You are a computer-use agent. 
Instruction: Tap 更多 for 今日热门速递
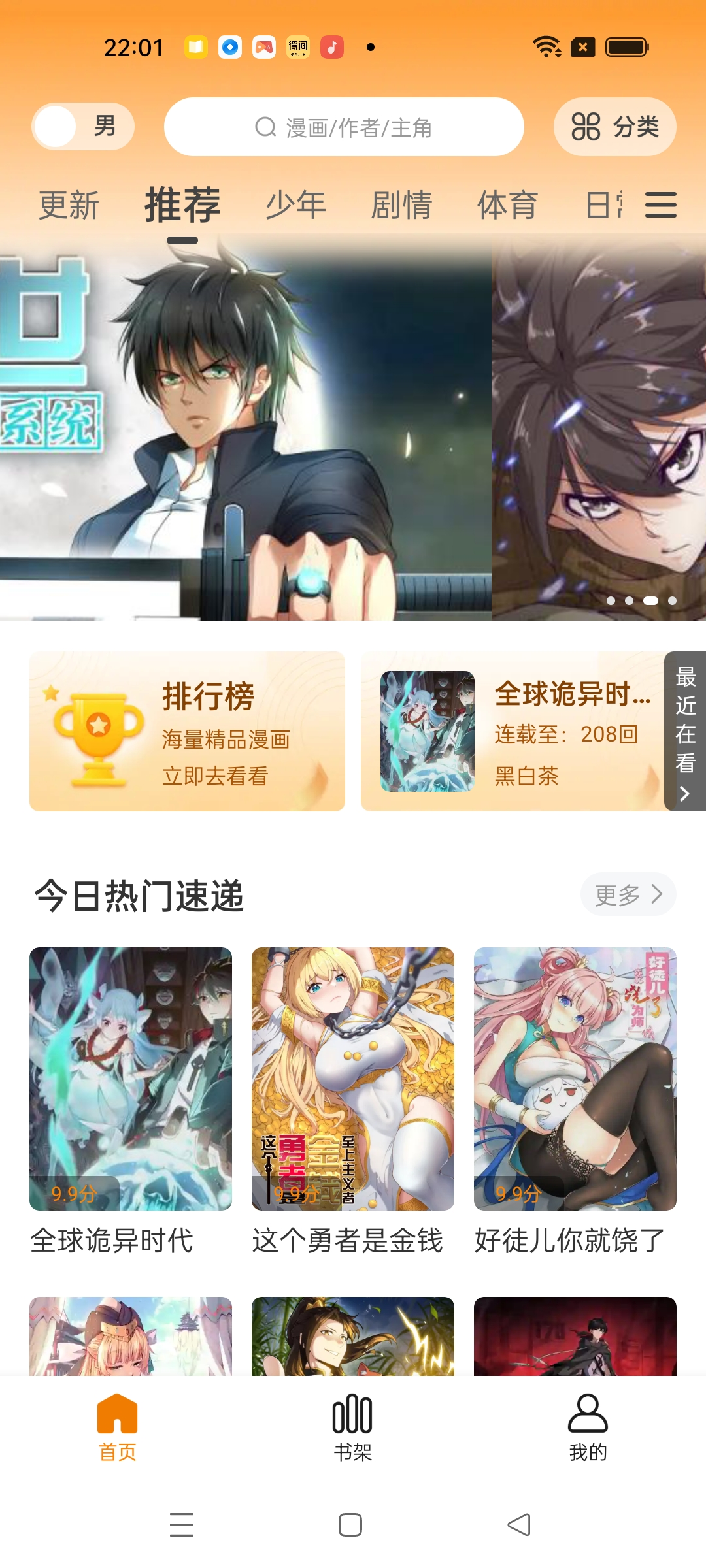coord(628,894)
